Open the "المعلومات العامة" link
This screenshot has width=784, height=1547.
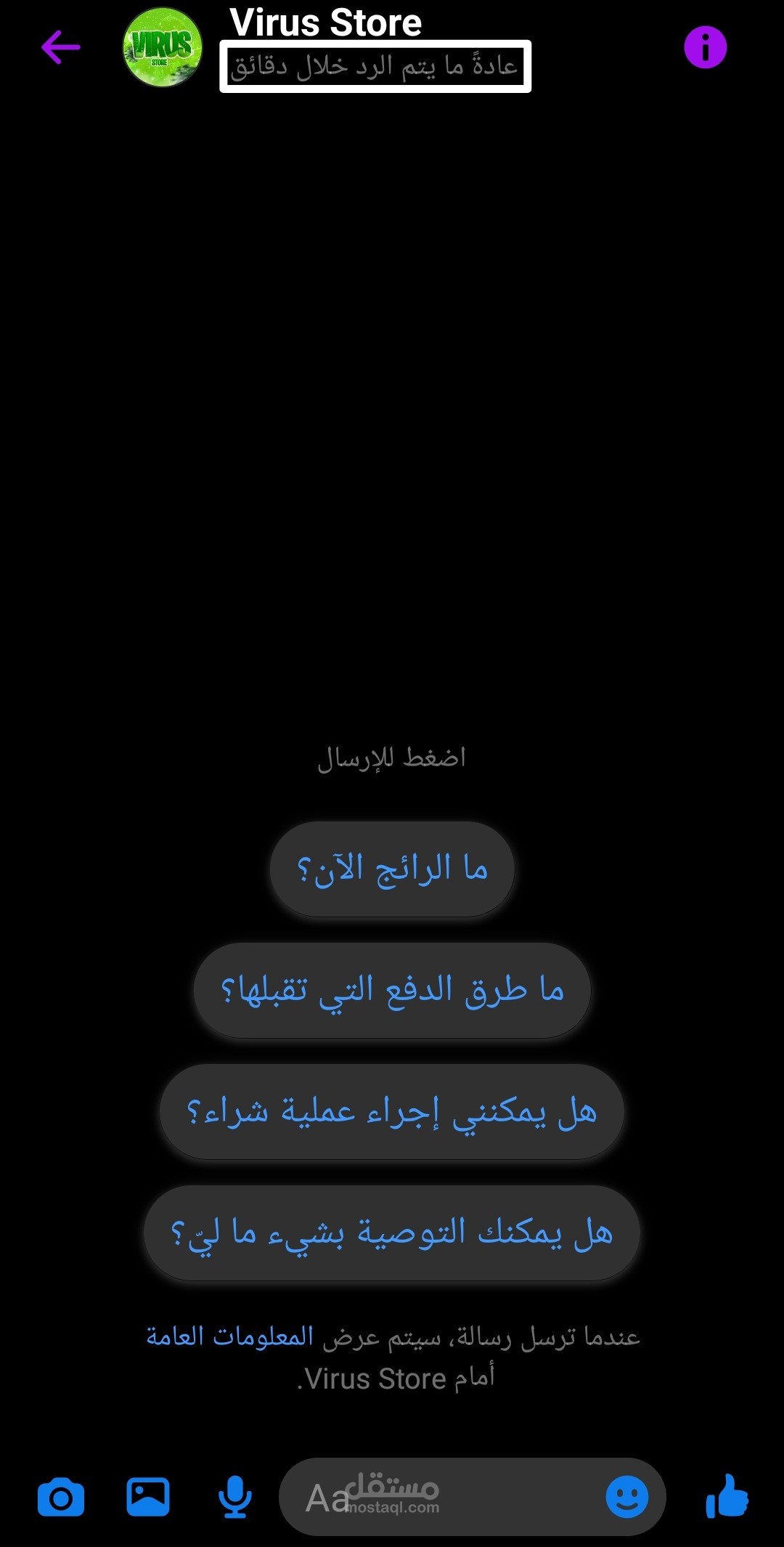pos(229,1336)
